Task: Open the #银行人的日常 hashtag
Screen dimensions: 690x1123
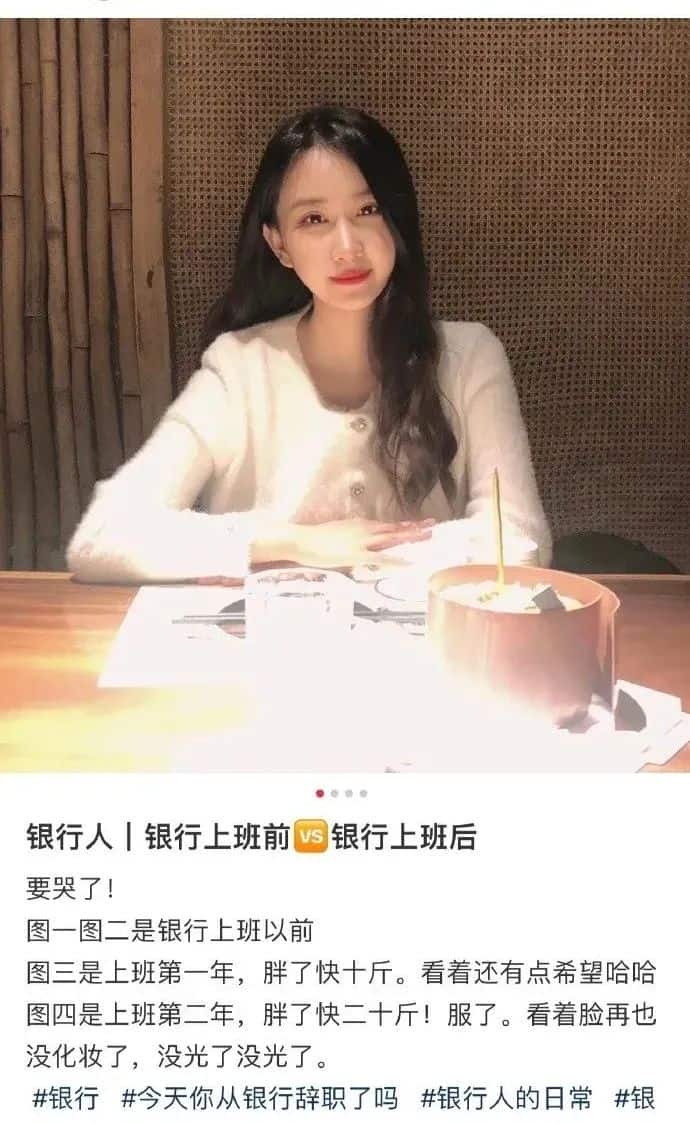Action: click(x=505, y=1098)
